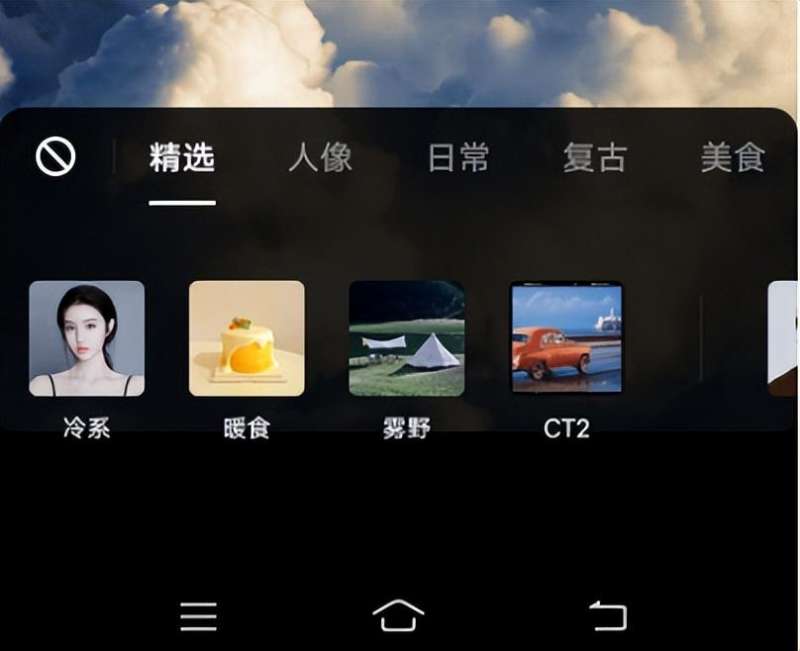Apply the CT2 filter
Image resolution: width=800 pixels, height=651 pixels.
coord(566,339)
